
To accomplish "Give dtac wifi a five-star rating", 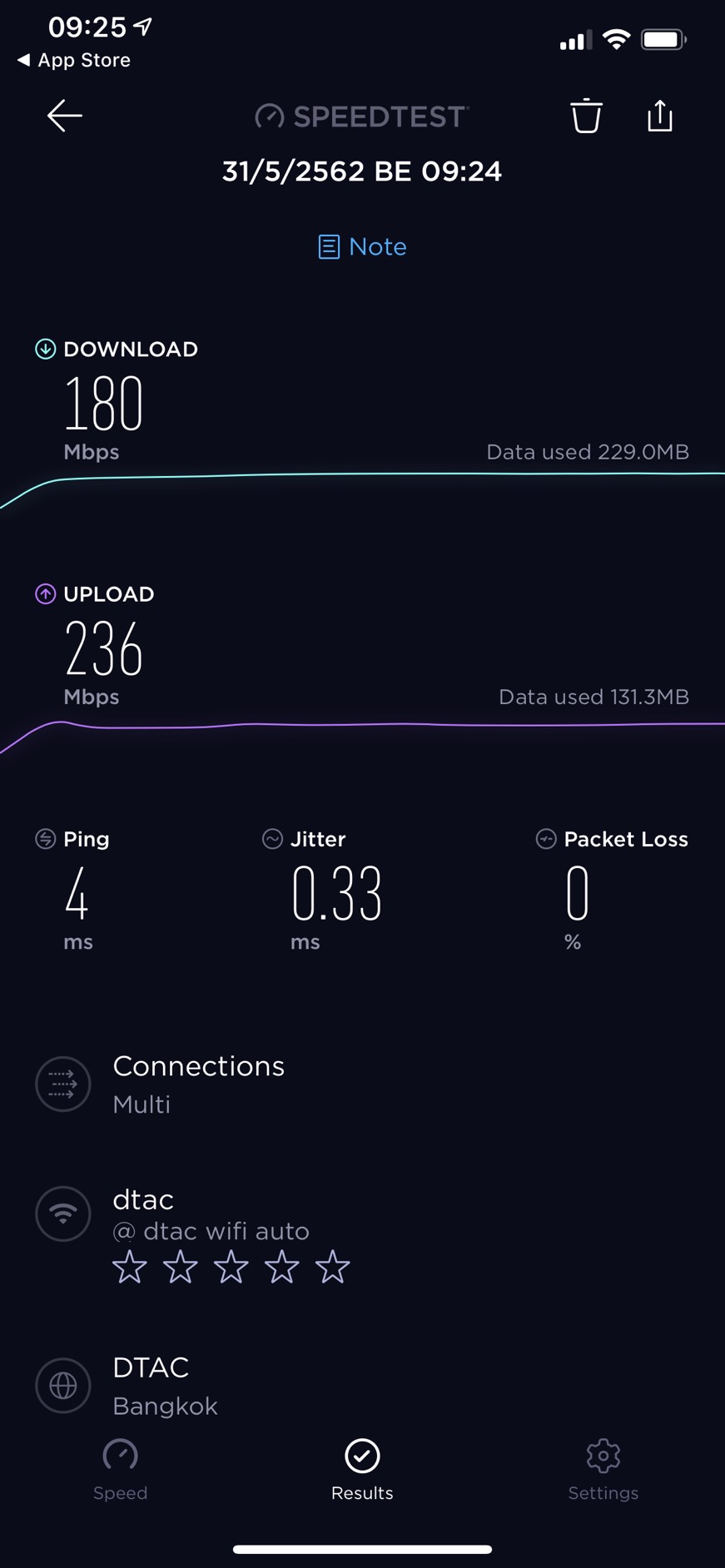I will tap(333, 1267).
